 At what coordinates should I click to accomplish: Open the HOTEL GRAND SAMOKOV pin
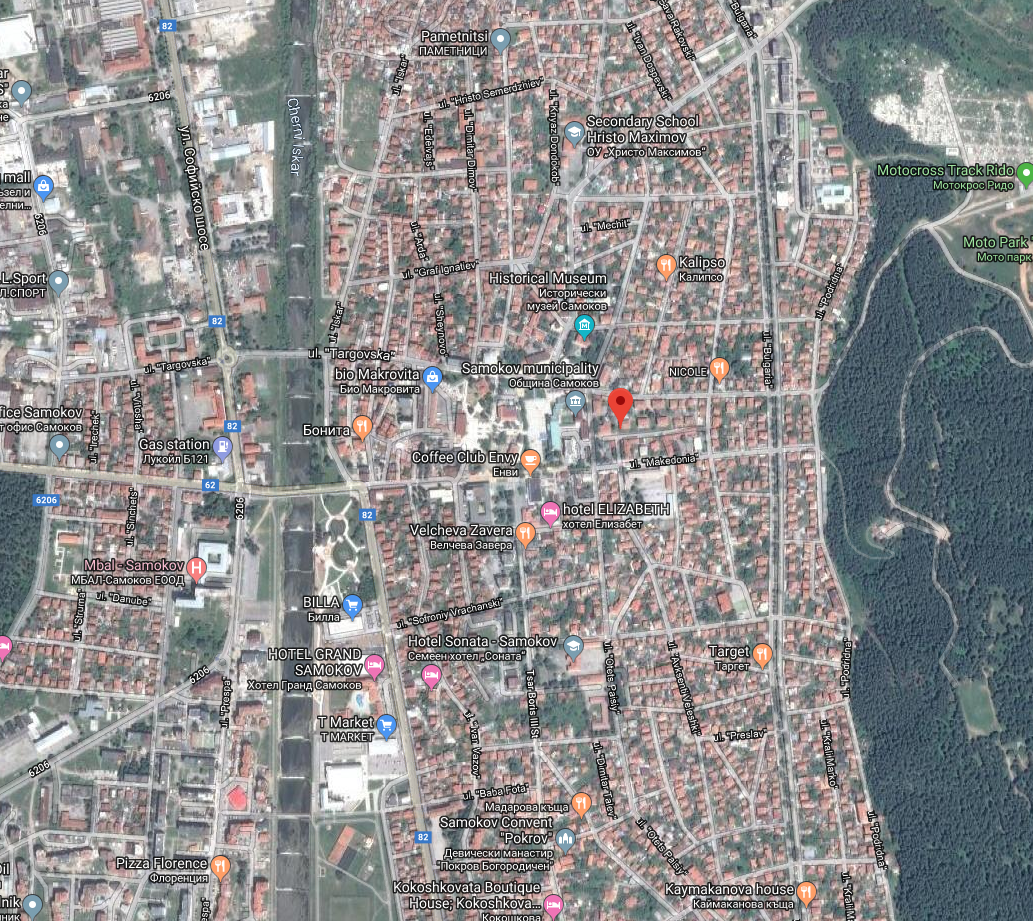(x=374, y=664)
